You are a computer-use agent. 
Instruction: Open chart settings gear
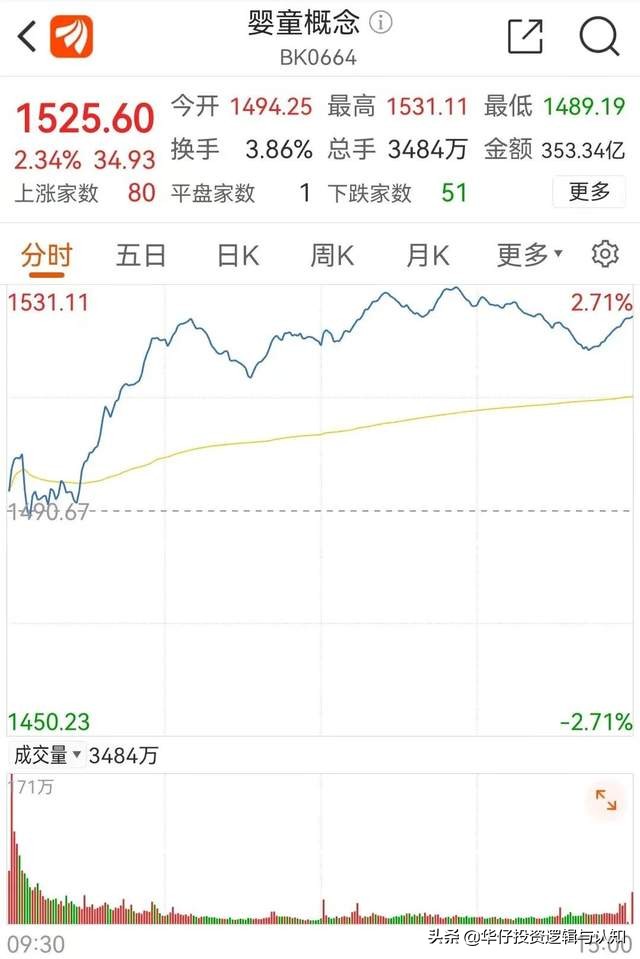click(x=605, y=254)
